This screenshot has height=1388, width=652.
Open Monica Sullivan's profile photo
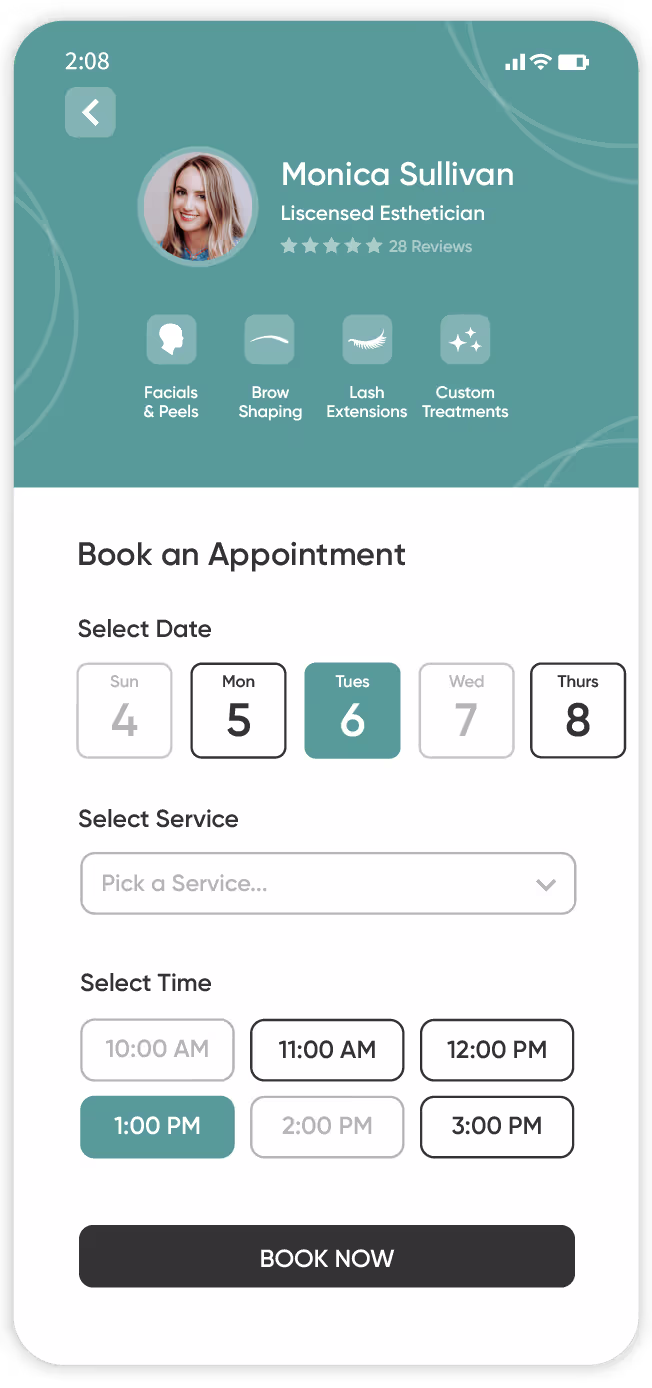(198, 208)
